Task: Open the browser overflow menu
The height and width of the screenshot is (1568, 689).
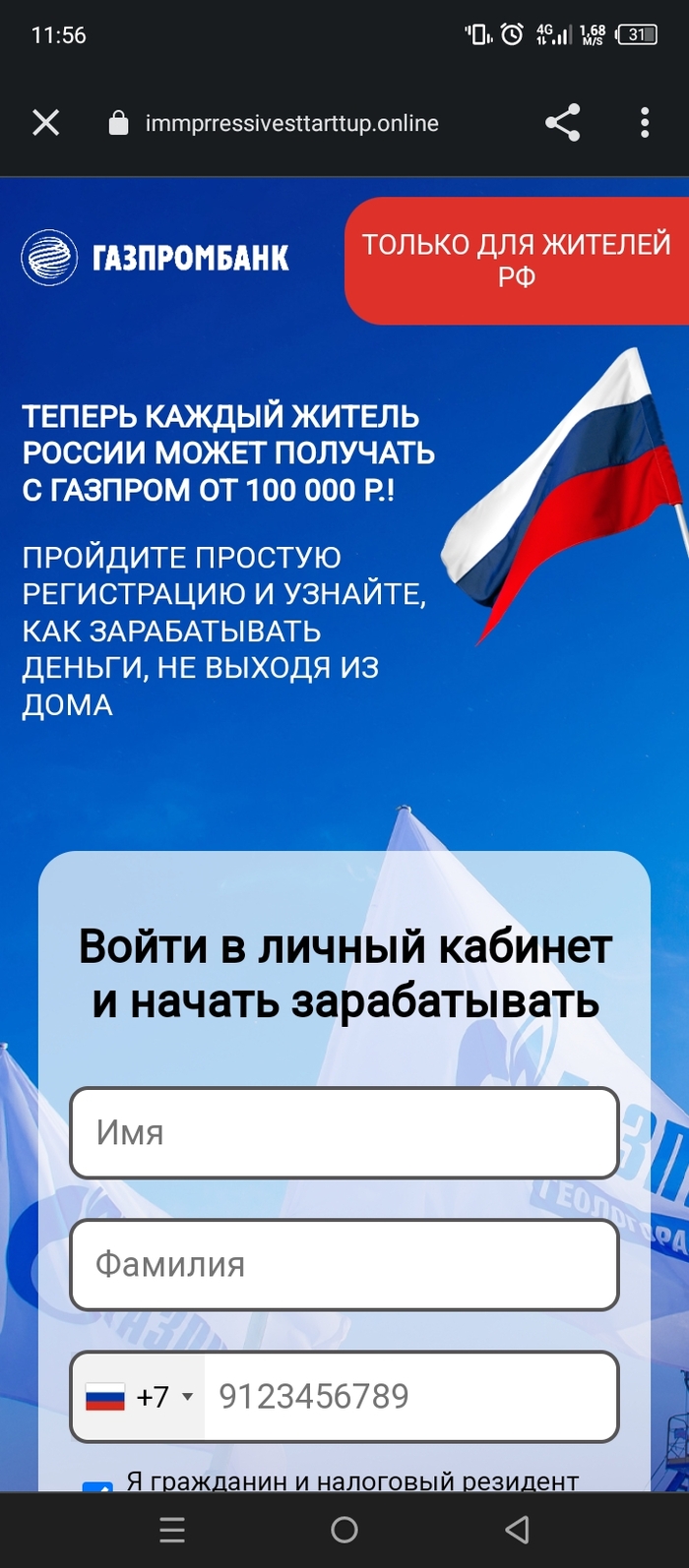Action: point(645,123)
